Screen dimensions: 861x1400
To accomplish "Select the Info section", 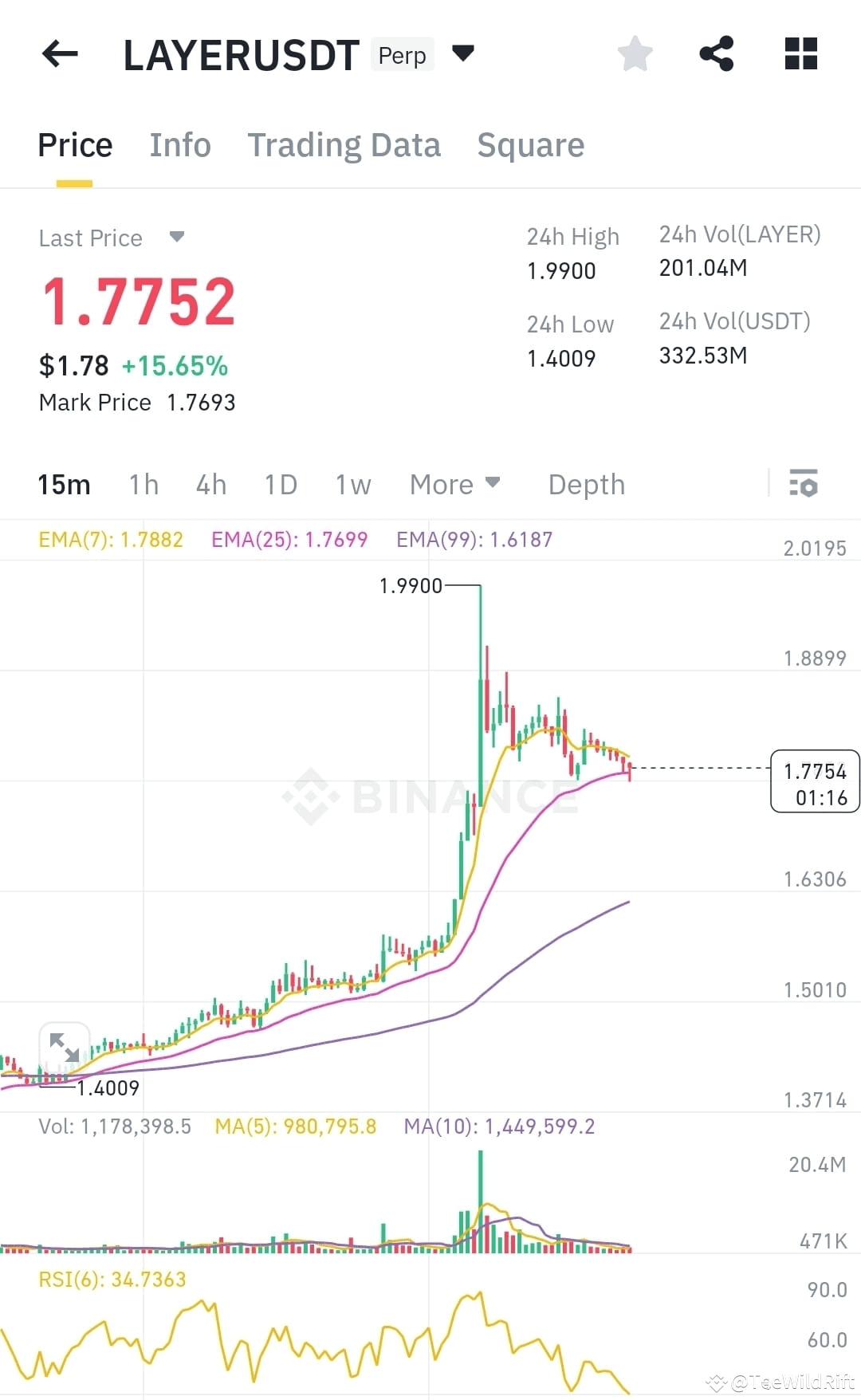I will (x=179, y=144).
